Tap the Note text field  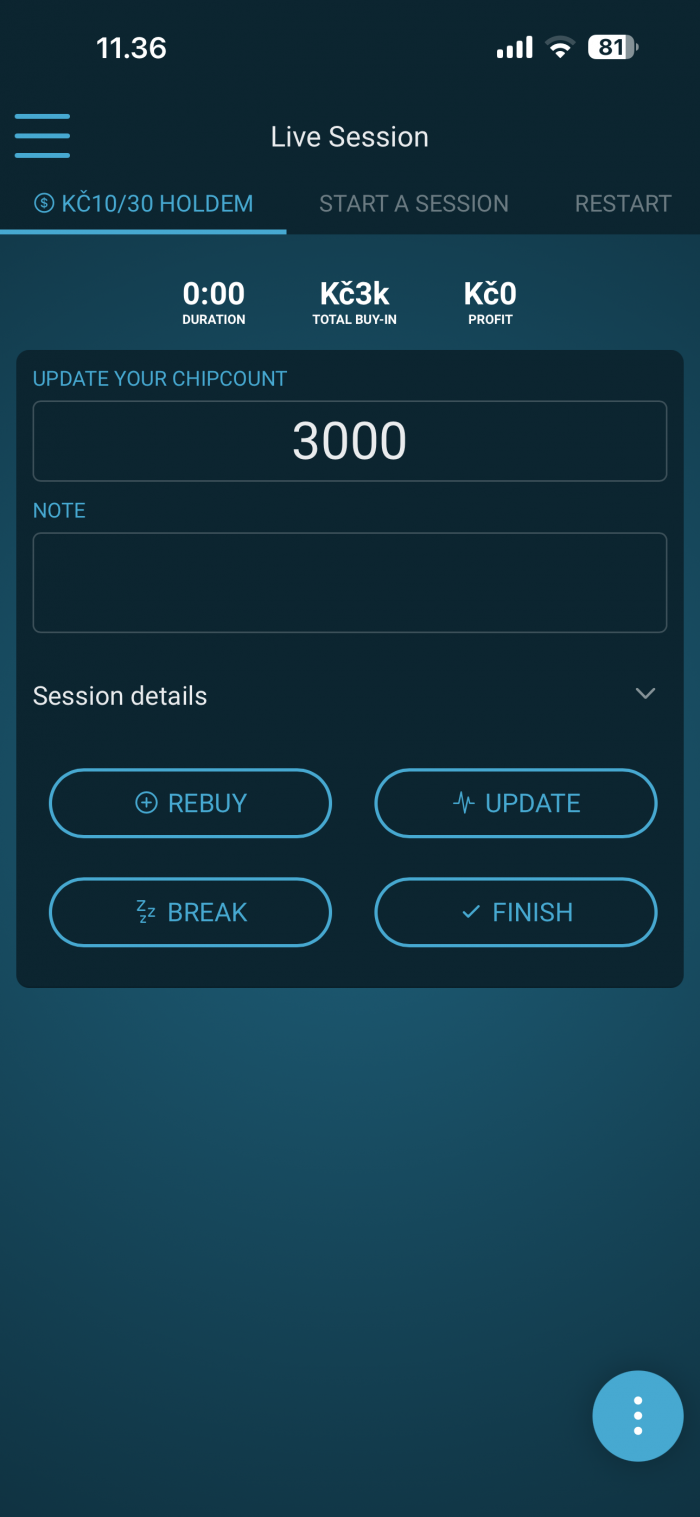point(349,582)
